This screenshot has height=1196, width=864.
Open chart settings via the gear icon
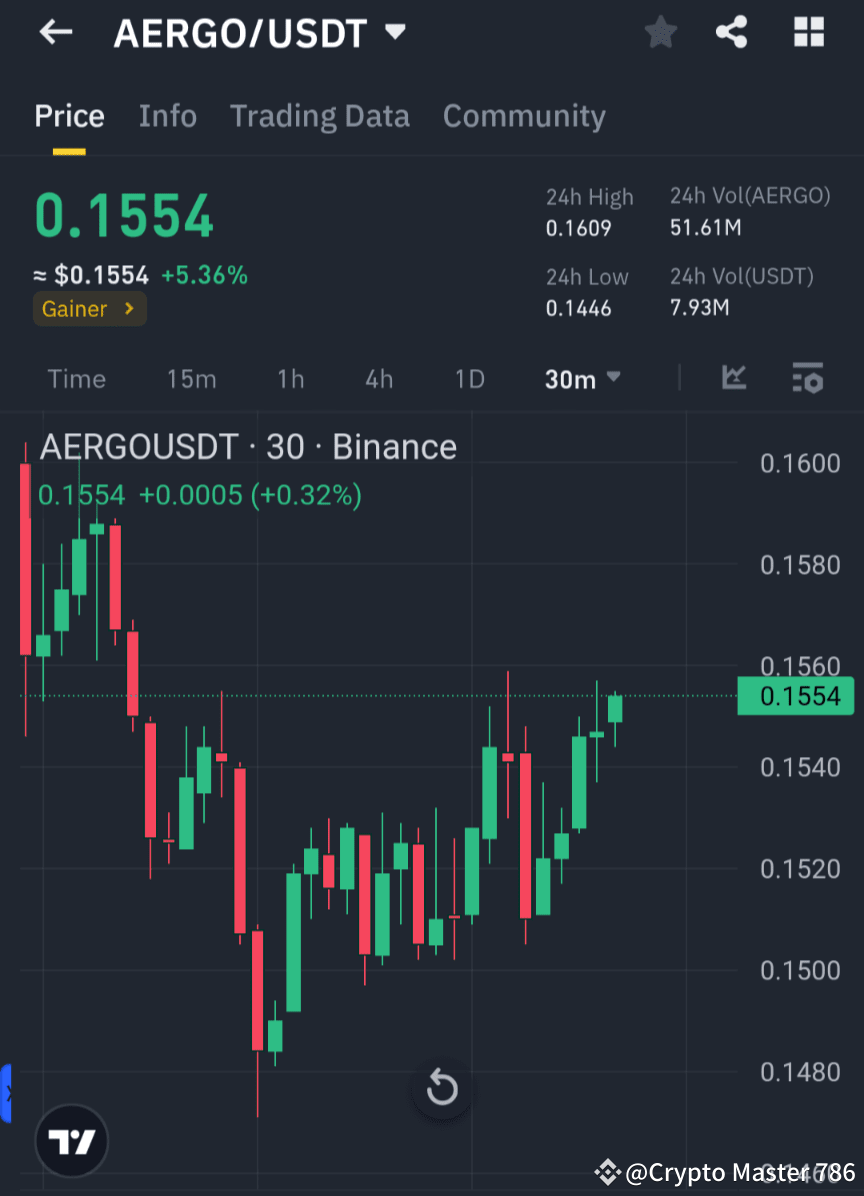(808, 379)
